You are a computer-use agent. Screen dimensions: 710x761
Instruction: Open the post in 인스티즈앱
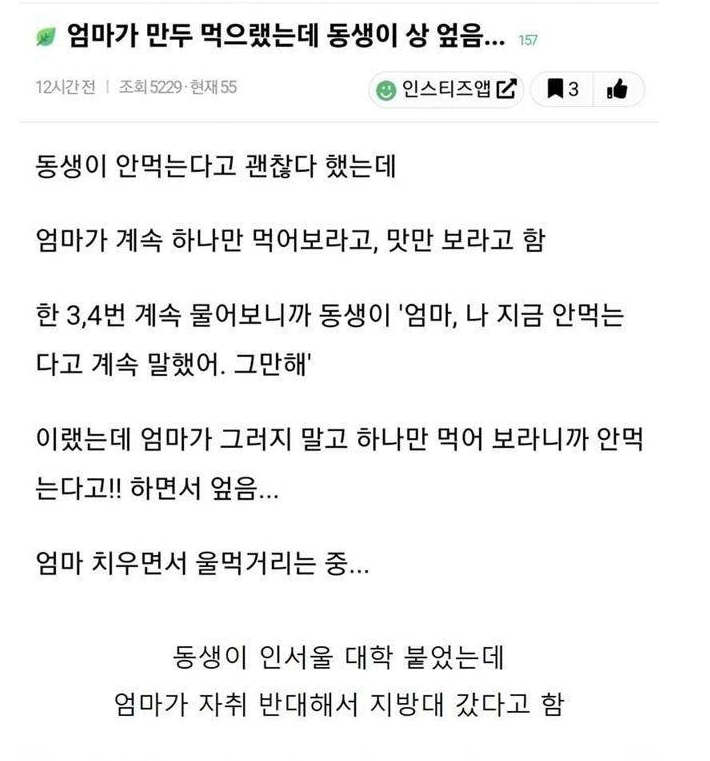point(447,90)
